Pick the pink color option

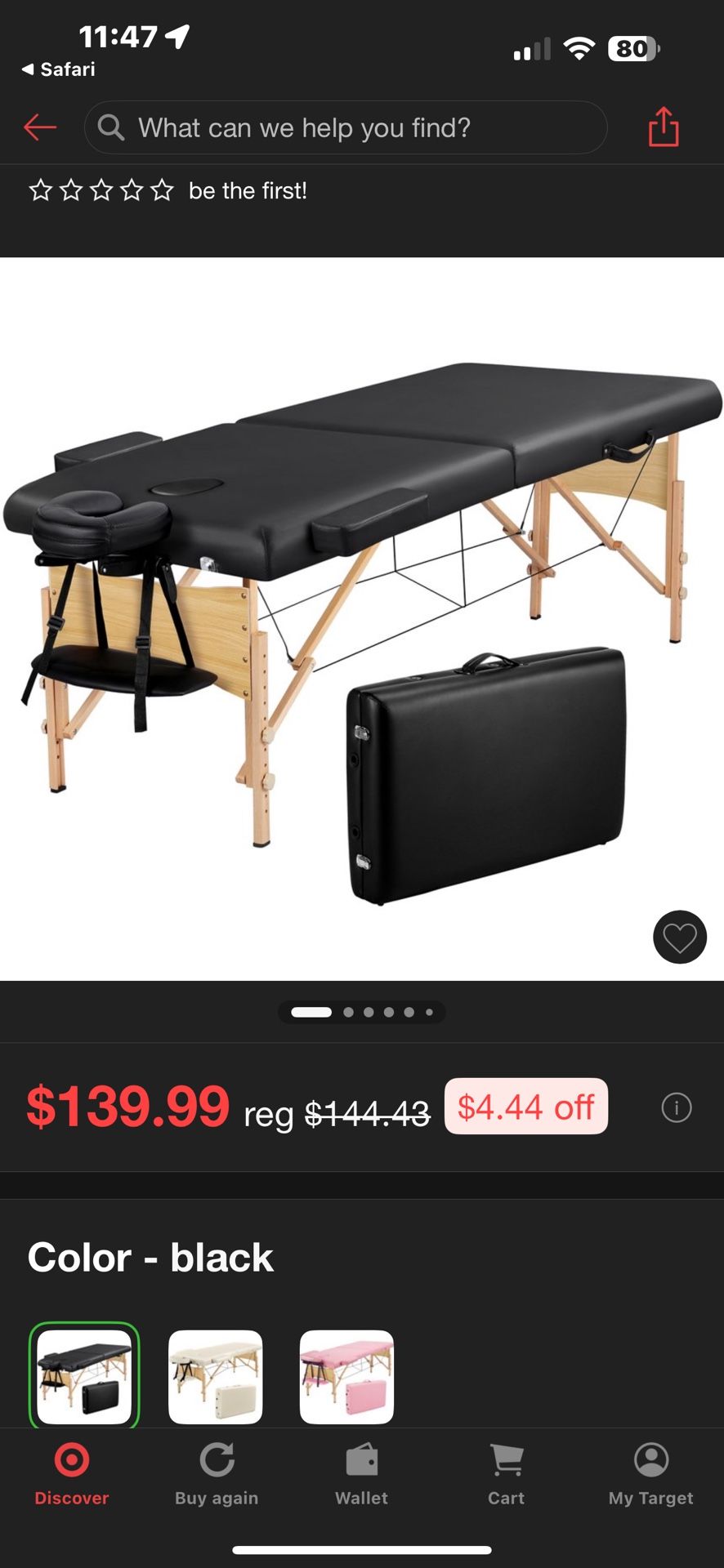pyautogui.click(x=346, y=1376)
